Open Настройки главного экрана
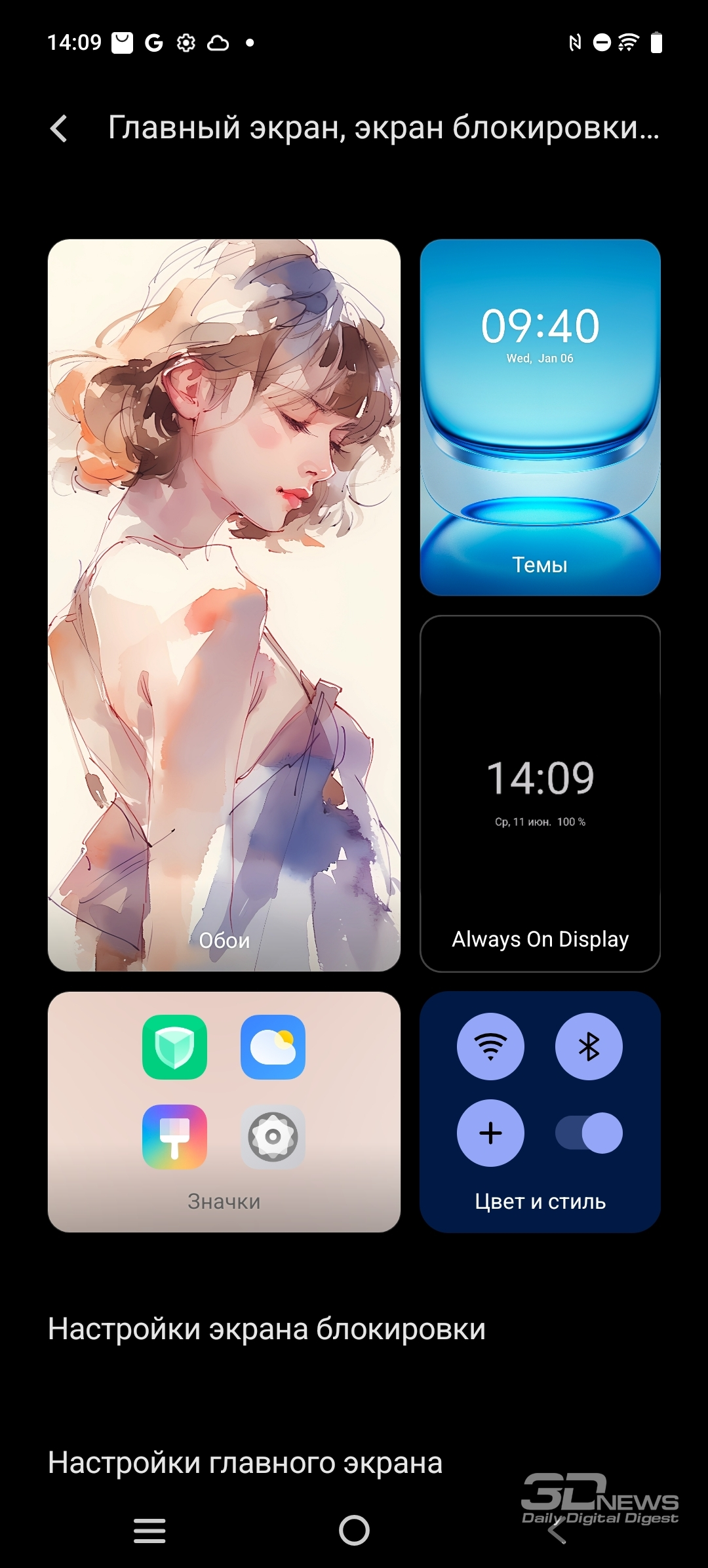 [245, 1462]
